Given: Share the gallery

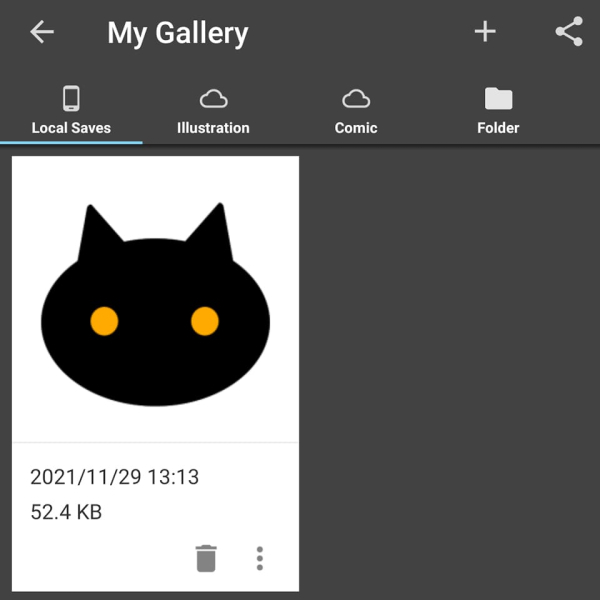Looking at the screenshot, I should coord(569,32).
